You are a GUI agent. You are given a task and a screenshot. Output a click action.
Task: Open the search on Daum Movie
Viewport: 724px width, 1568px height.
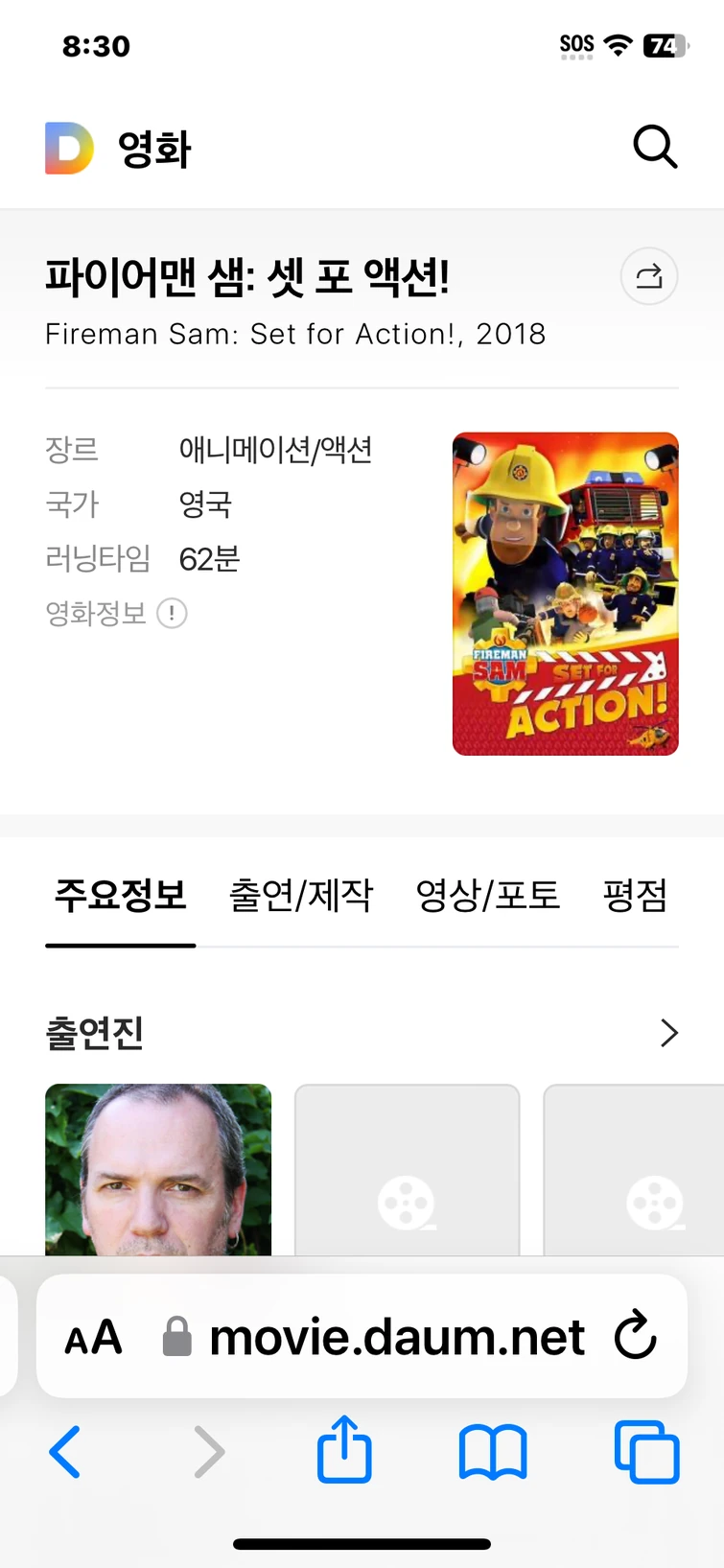655,147
